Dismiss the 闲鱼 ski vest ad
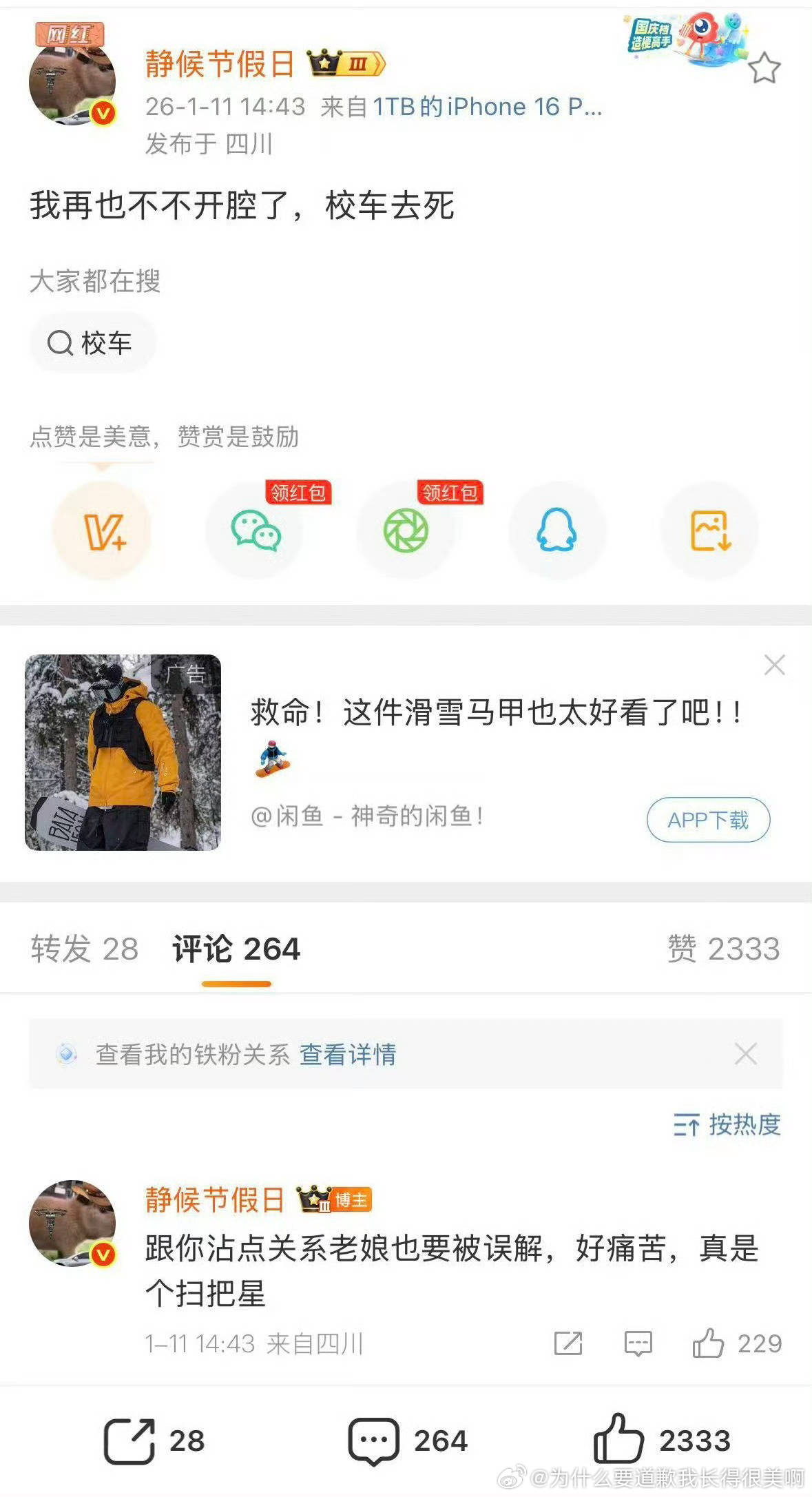Screen dimensions: 812x1497 coord(774,665)
